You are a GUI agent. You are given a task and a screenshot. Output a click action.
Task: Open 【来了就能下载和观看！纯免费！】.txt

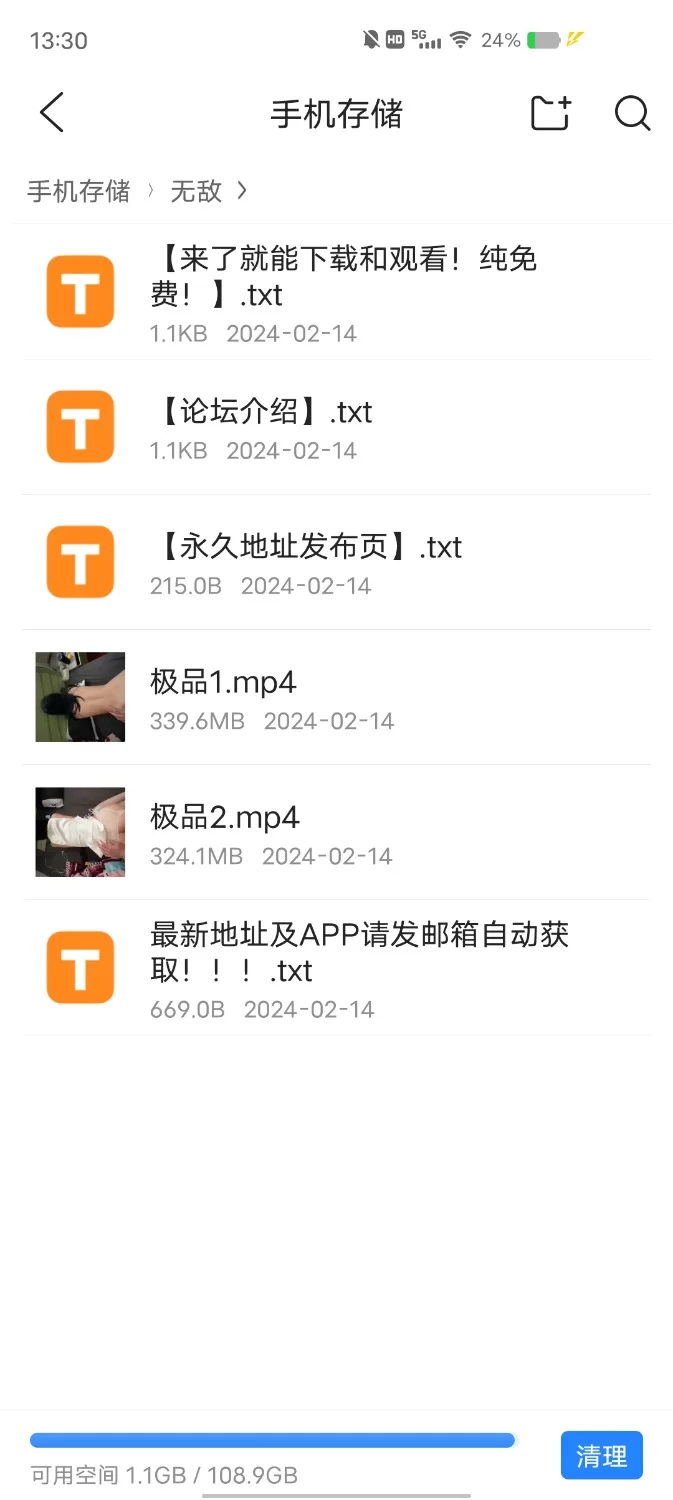pos(336,292)
